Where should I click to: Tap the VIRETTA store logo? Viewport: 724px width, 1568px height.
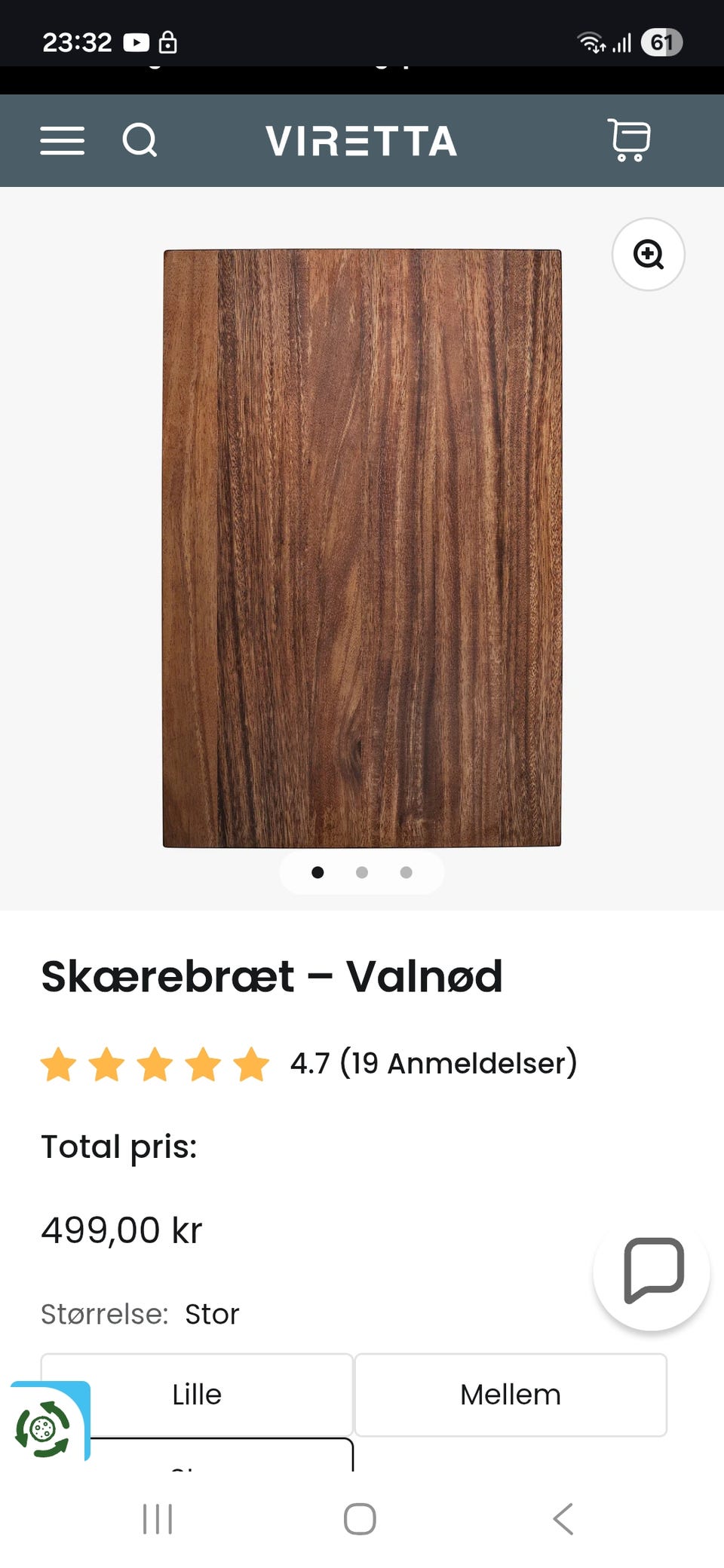[360, 140]
